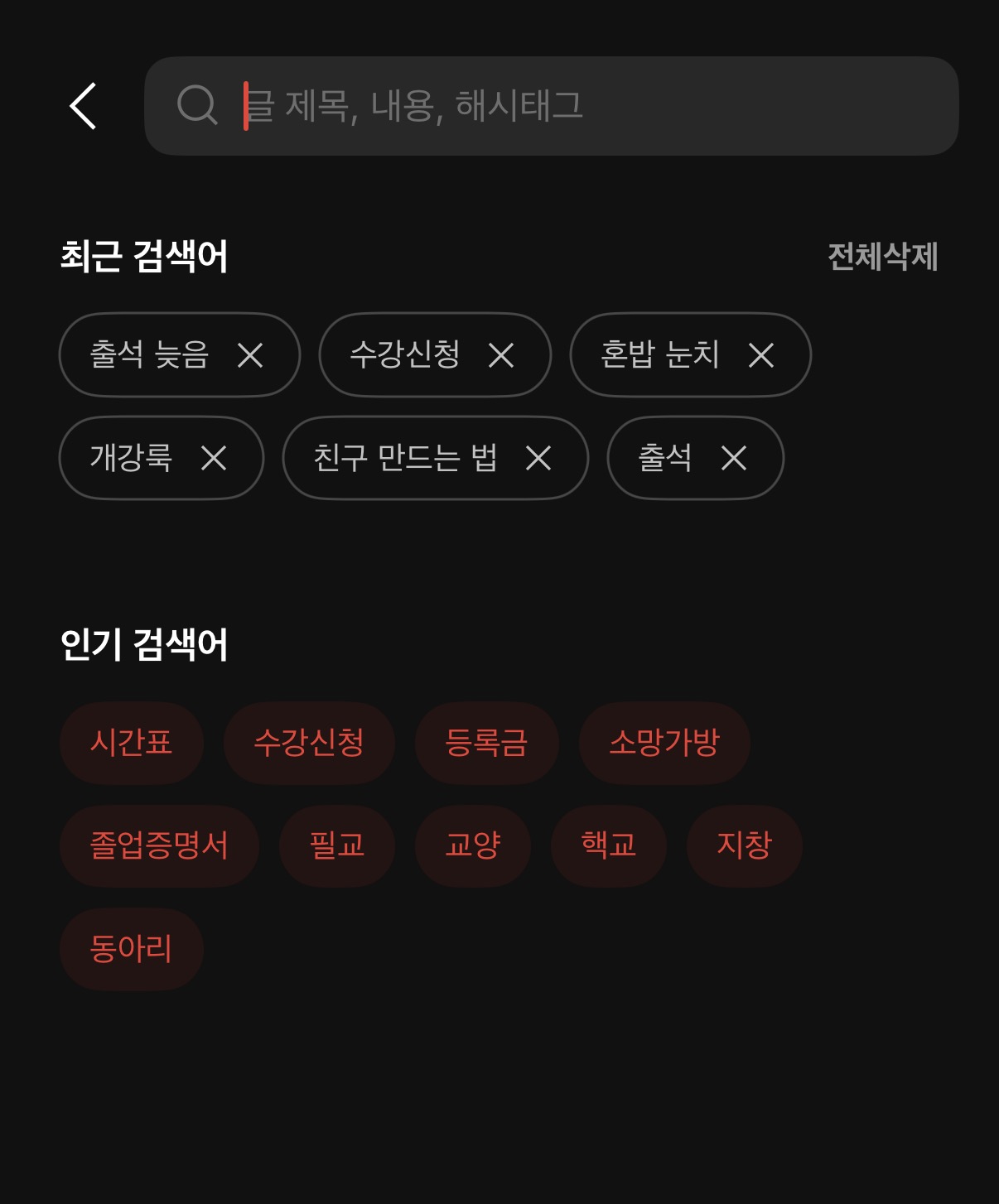Image resolution: width=999 pixels, height=1204 pixels.
Task: Delete the recent search 출석
Action: click(734, 458)
